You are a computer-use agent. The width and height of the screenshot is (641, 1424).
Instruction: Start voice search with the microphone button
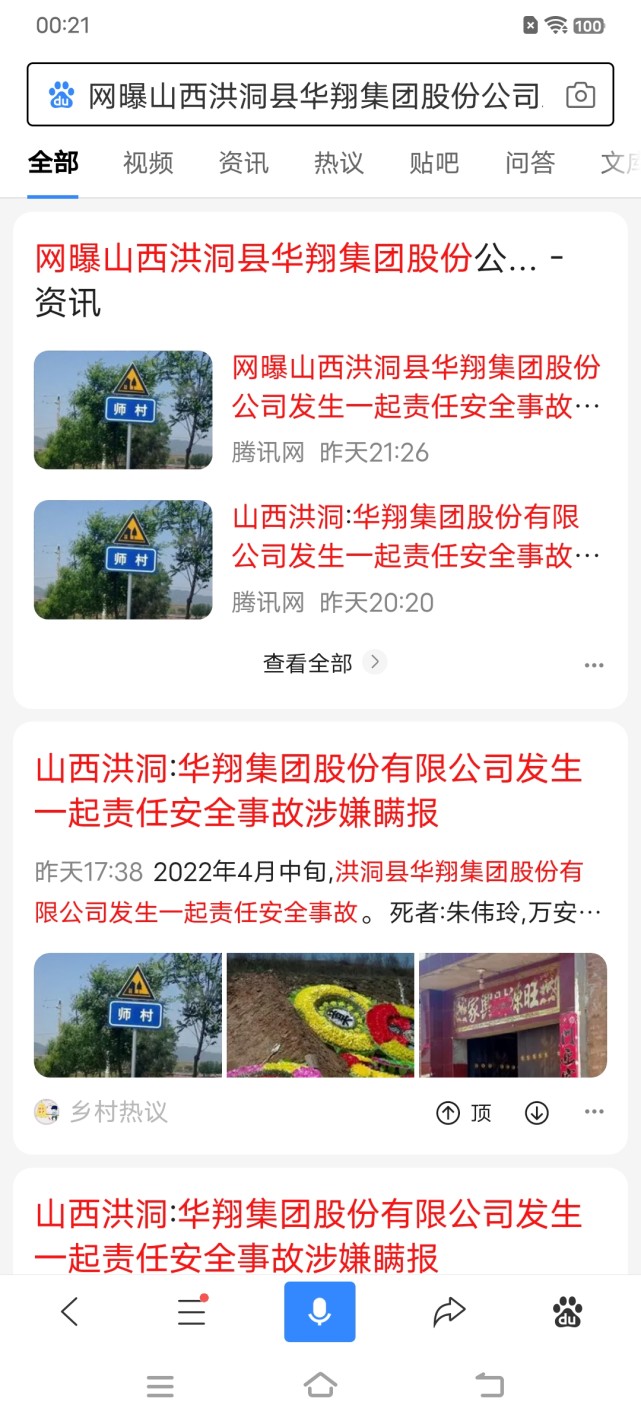point(319,1311)
